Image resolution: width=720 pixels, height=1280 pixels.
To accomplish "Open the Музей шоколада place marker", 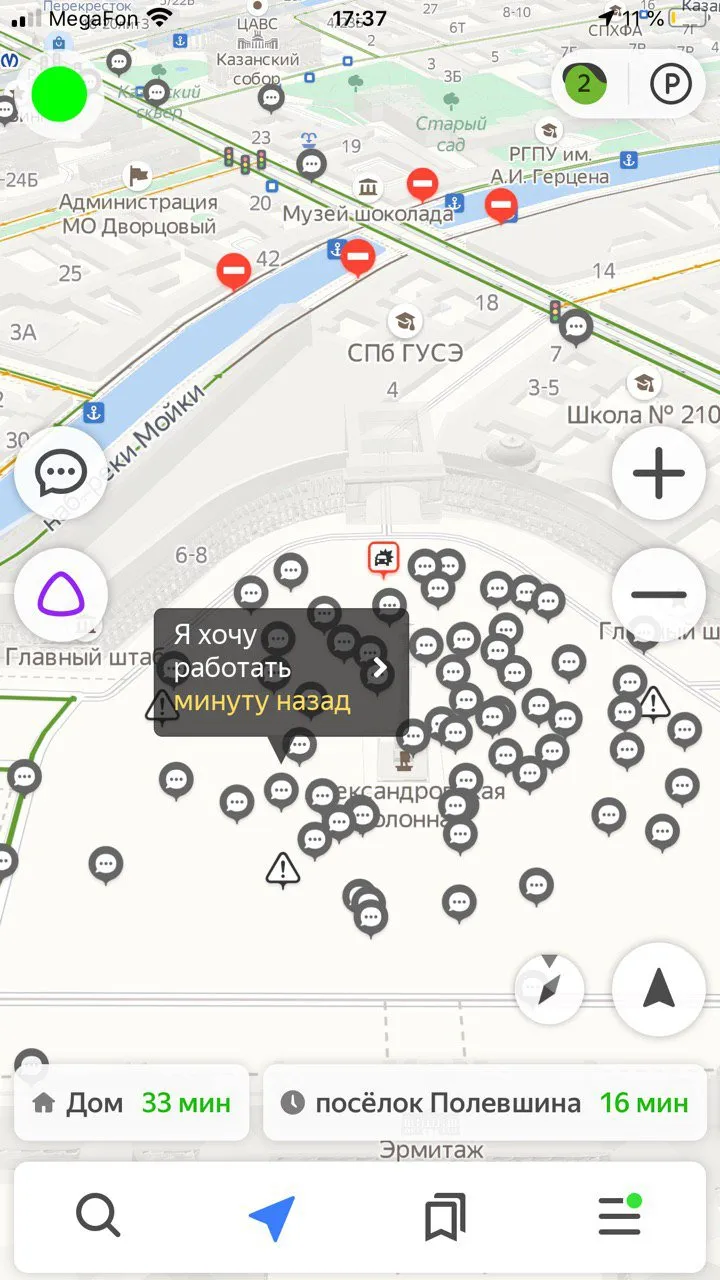I will (368, 188).
